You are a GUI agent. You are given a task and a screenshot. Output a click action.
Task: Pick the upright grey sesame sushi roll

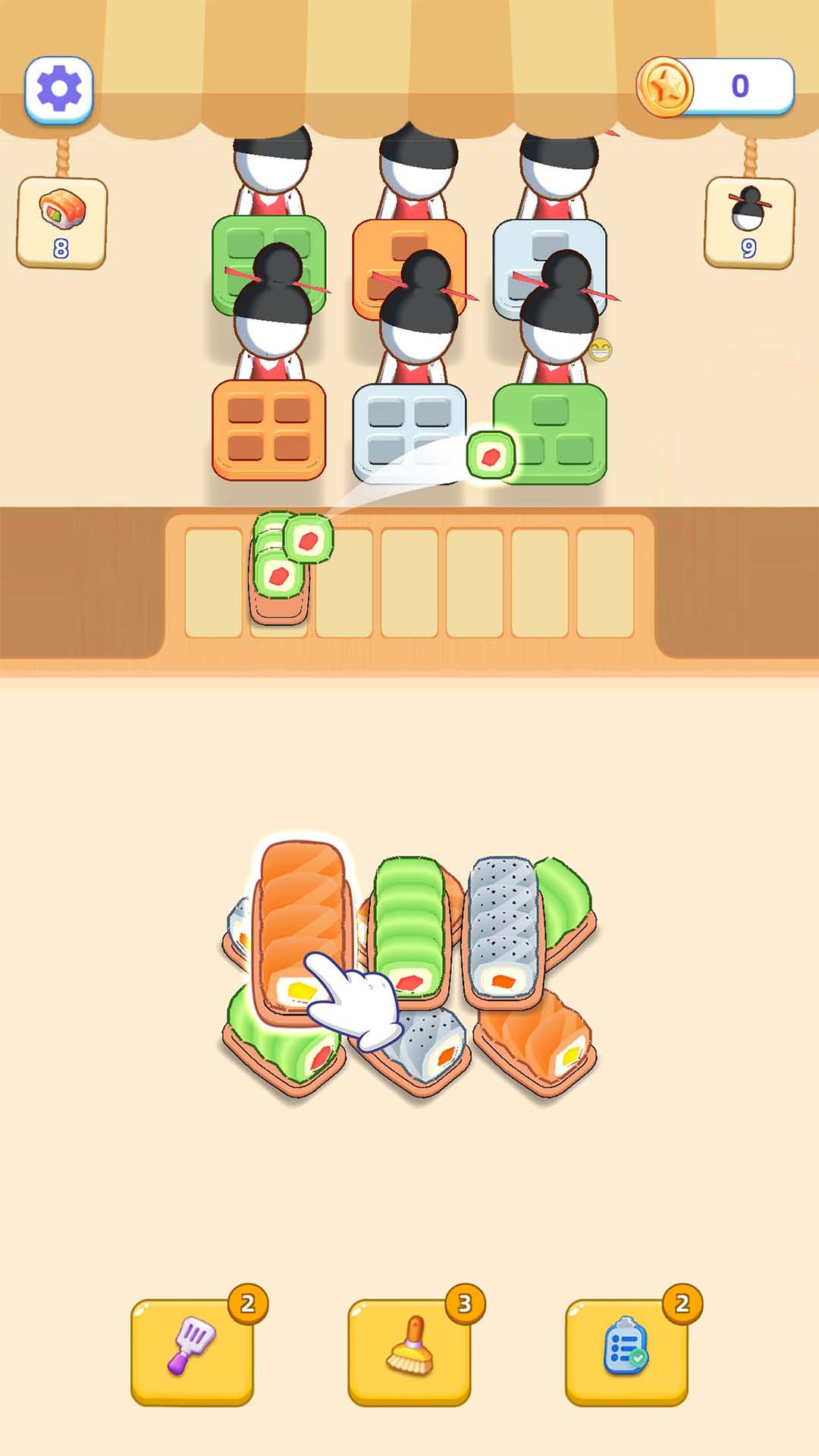(501, 927)
